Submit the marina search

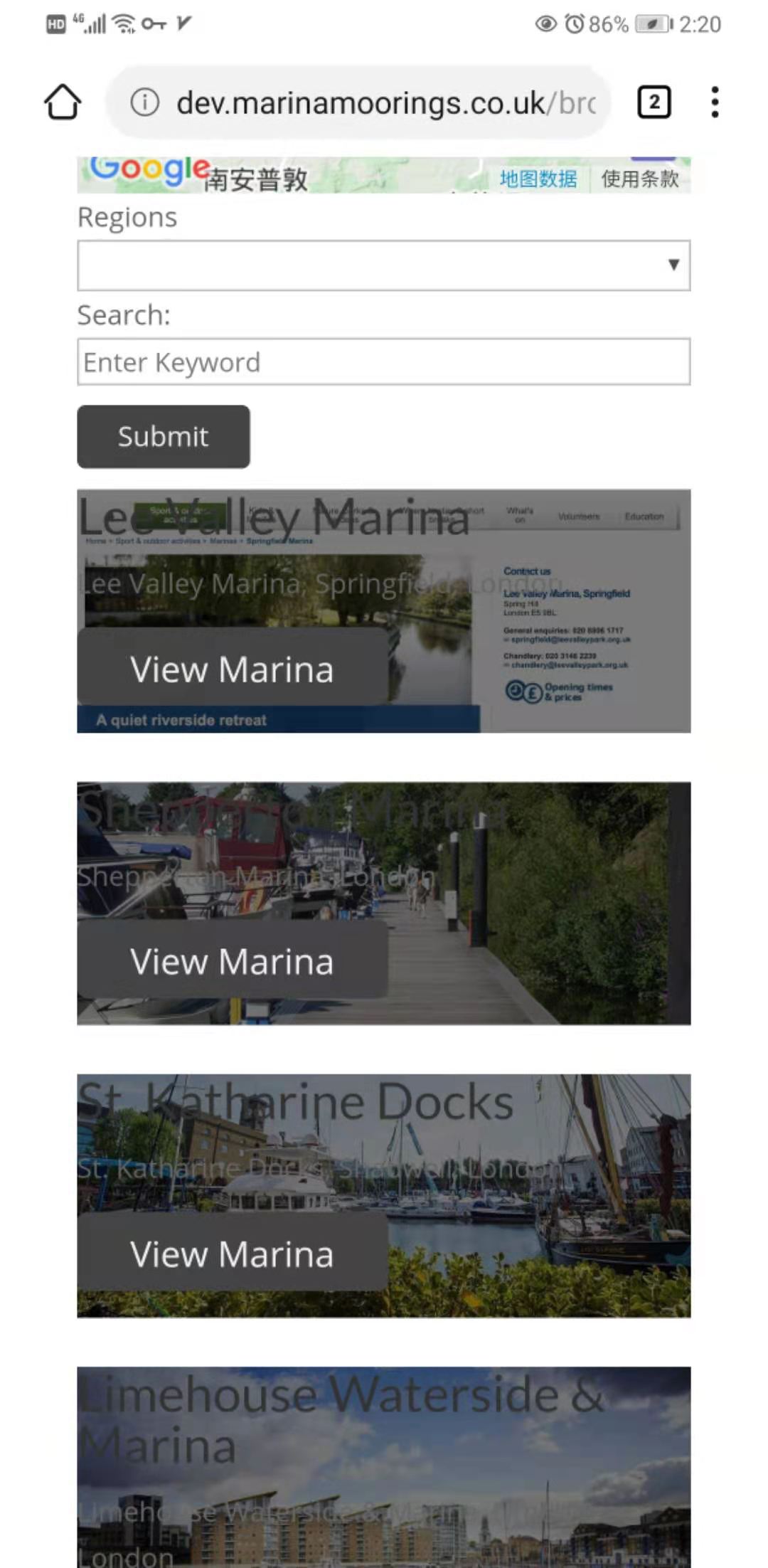click(164, 437)
